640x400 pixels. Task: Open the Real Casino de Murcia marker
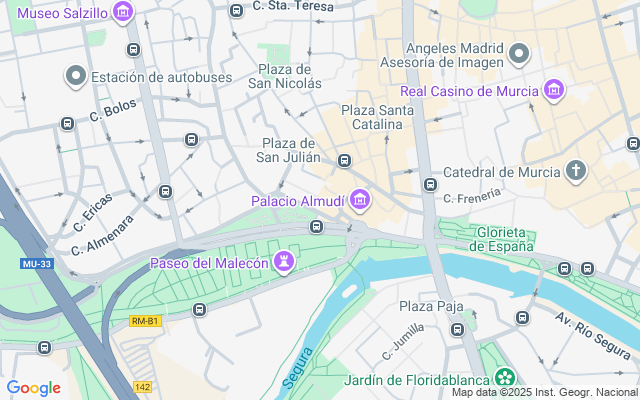[553, 92]
